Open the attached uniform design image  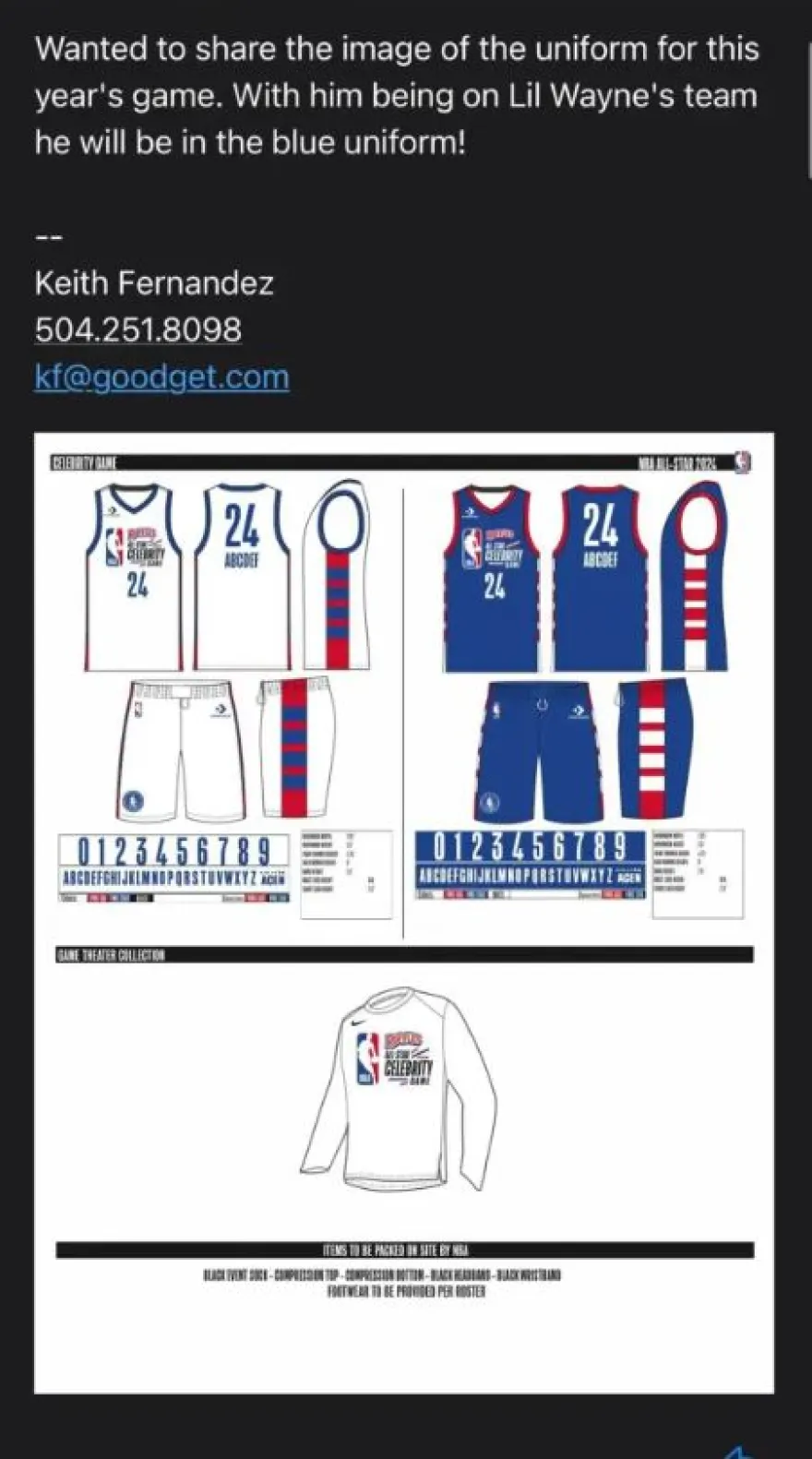[x=403, y=912]
